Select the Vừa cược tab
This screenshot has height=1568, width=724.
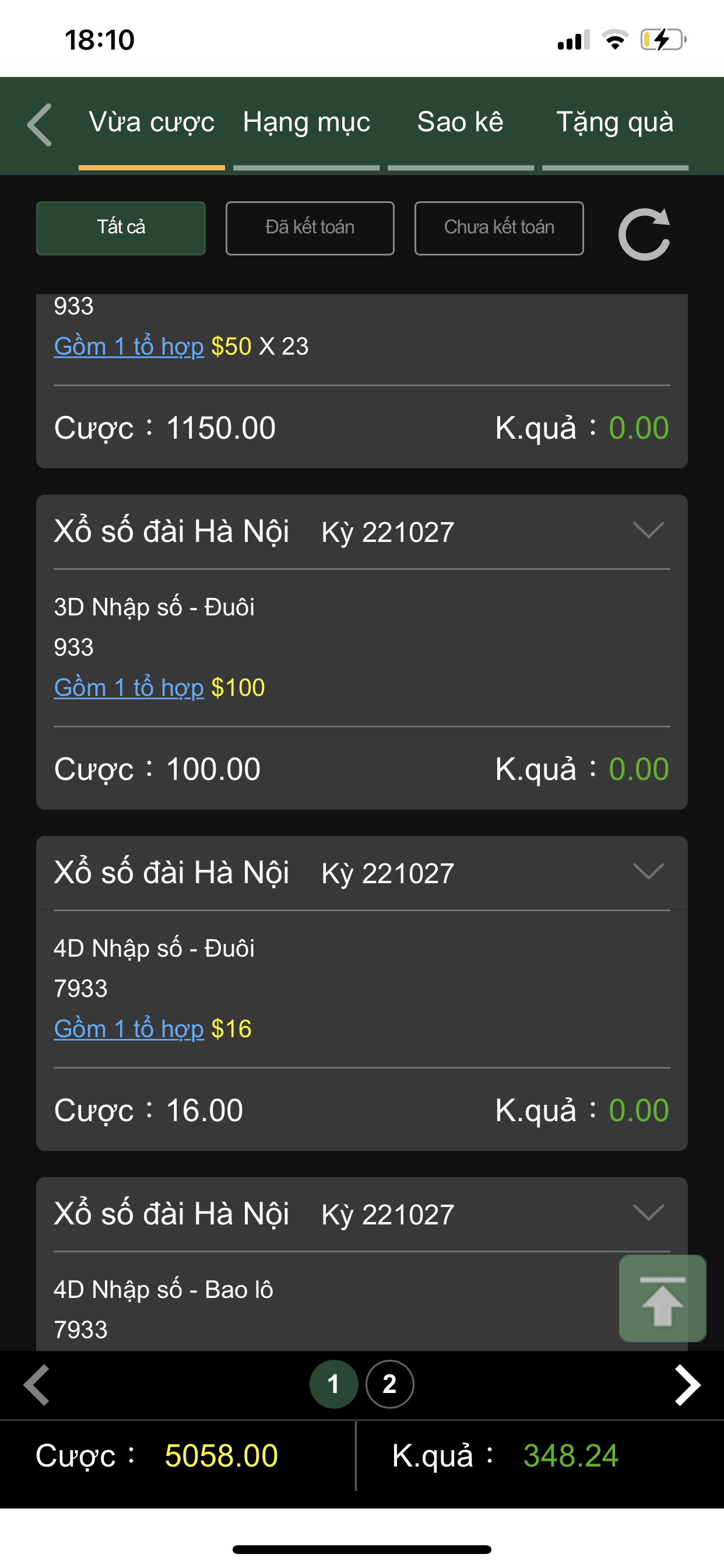click(x=152, y=123)
